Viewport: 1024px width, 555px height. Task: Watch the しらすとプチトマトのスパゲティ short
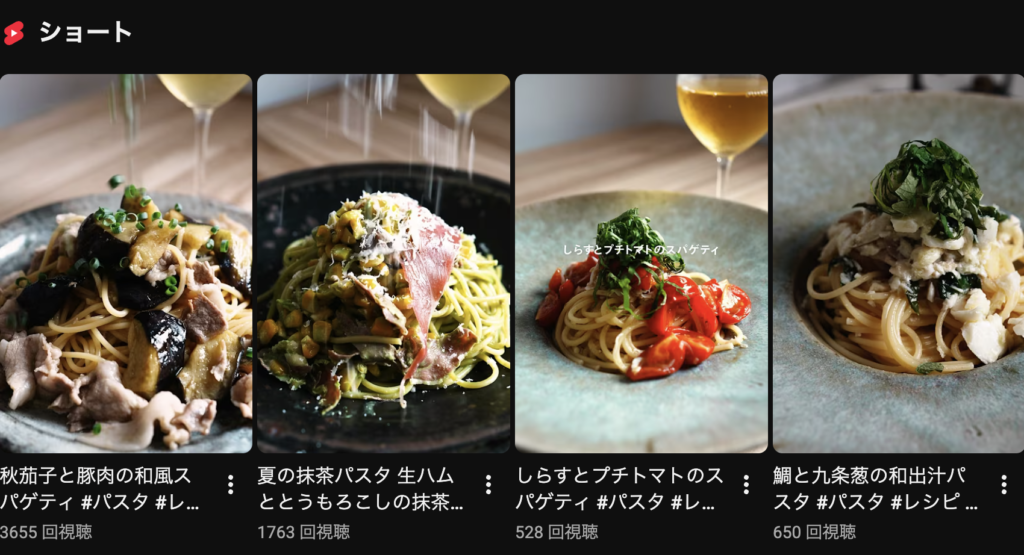point(641,263)
